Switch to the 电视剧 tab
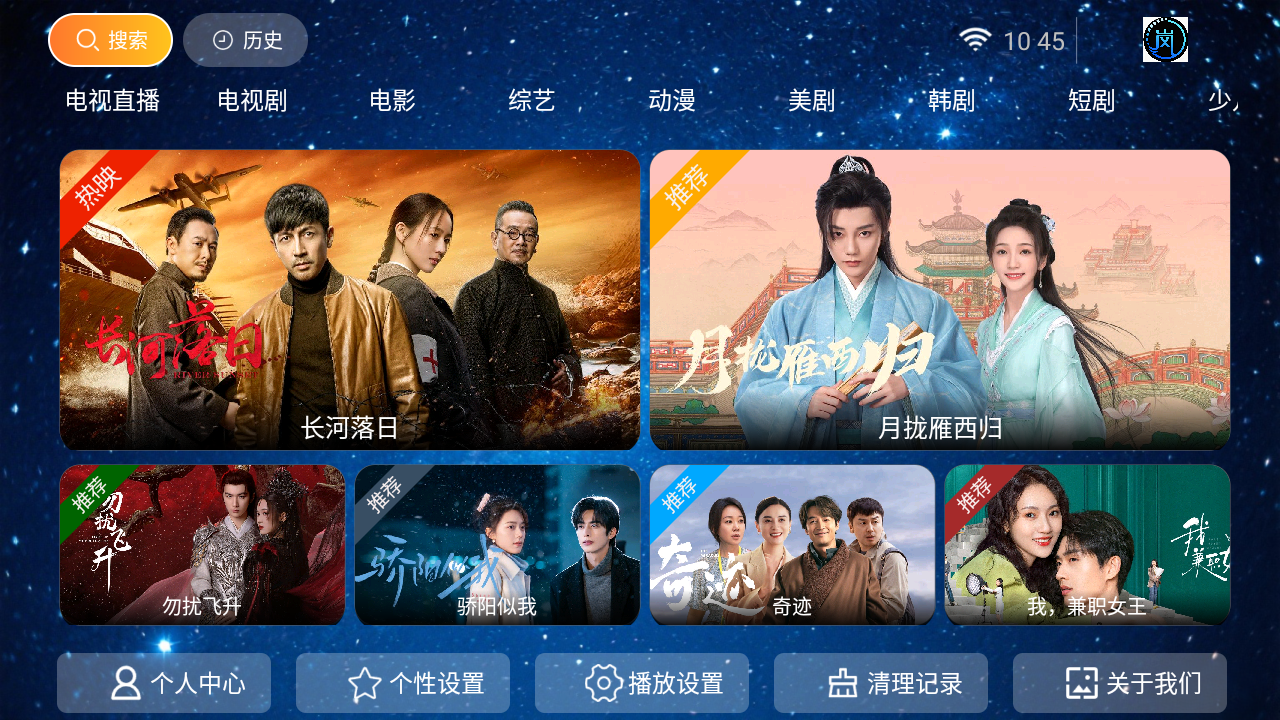Screen dimensions: 1280x720 point(252,100)
